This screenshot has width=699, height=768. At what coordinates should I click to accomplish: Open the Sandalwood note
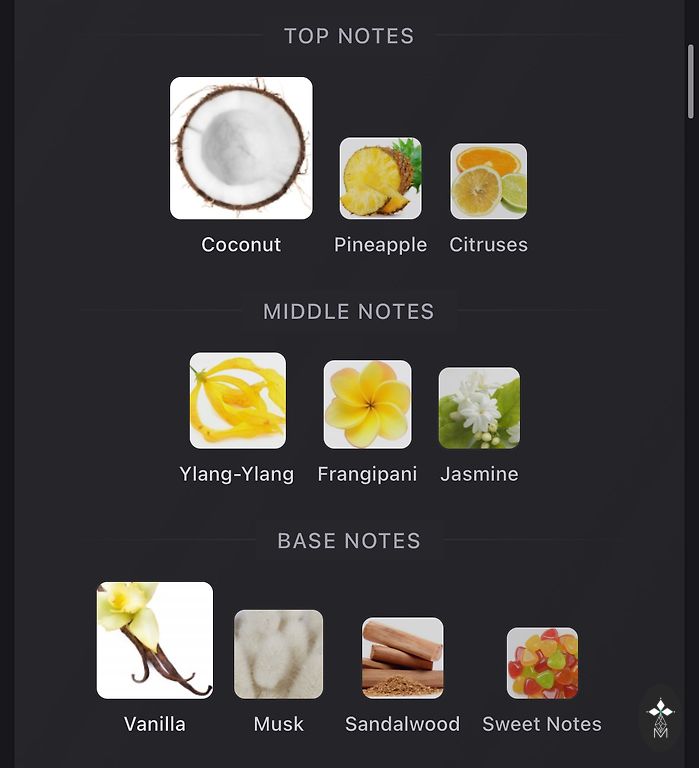[x=402, y=657]
